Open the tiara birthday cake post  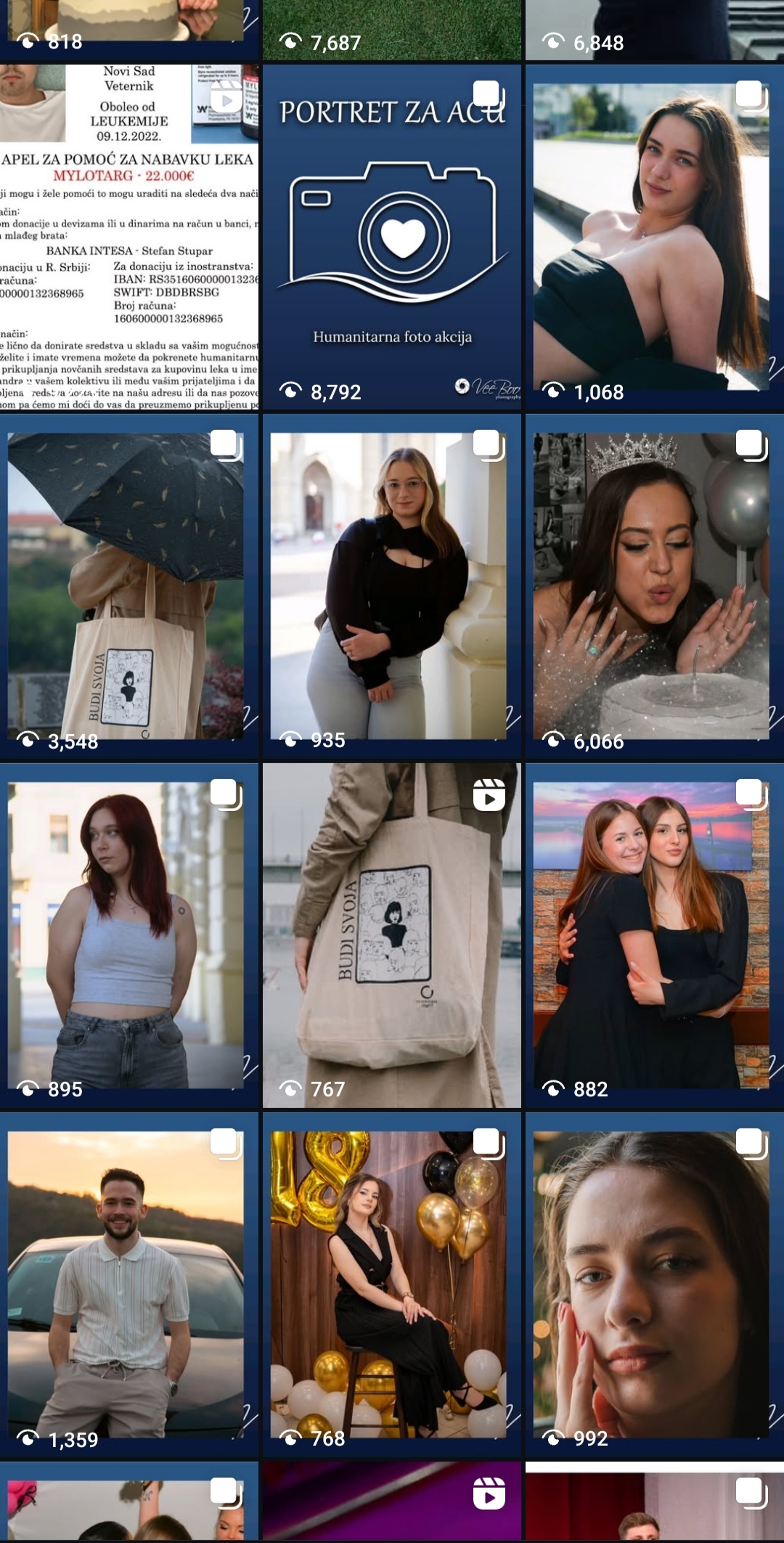(x=654, y=586)
